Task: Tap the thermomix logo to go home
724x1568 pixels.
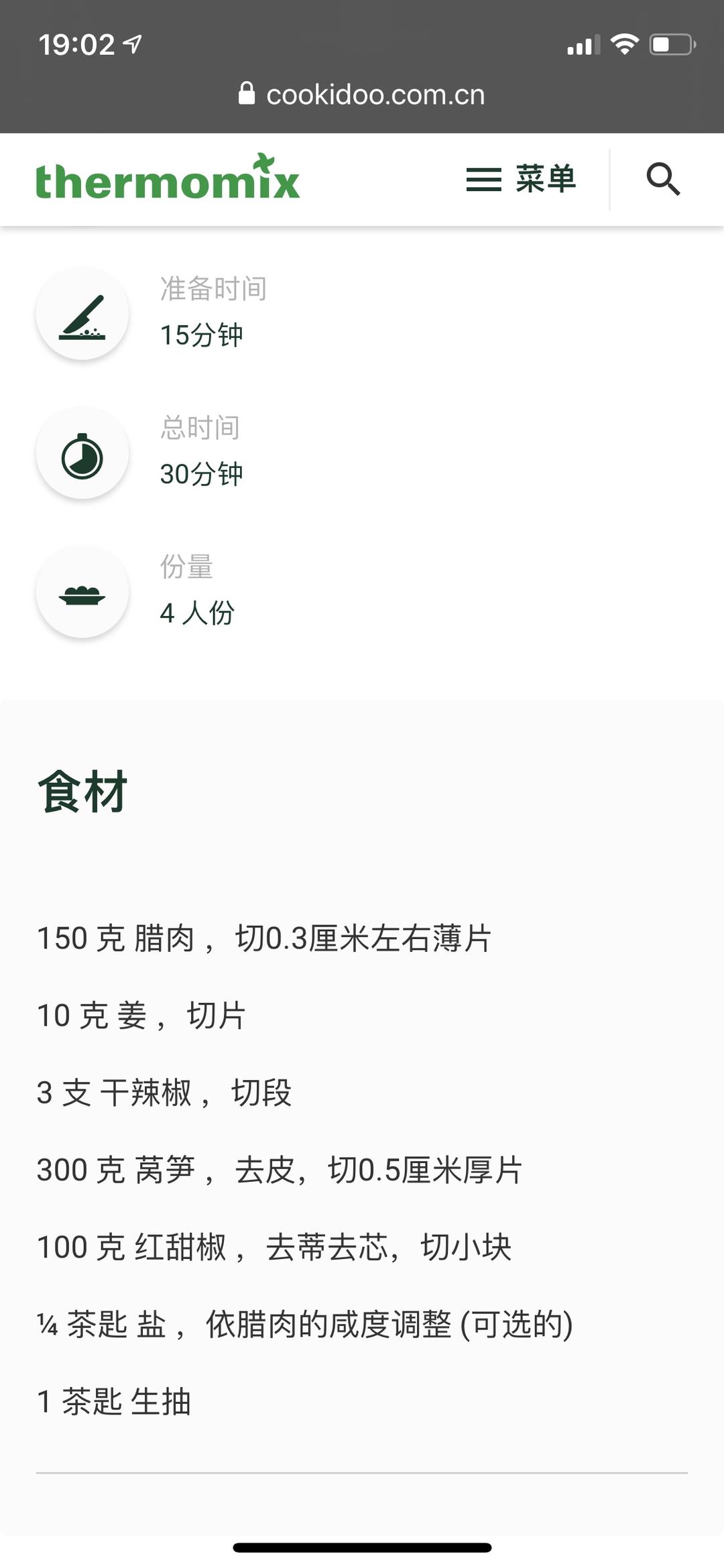Action: pos(168,179)
